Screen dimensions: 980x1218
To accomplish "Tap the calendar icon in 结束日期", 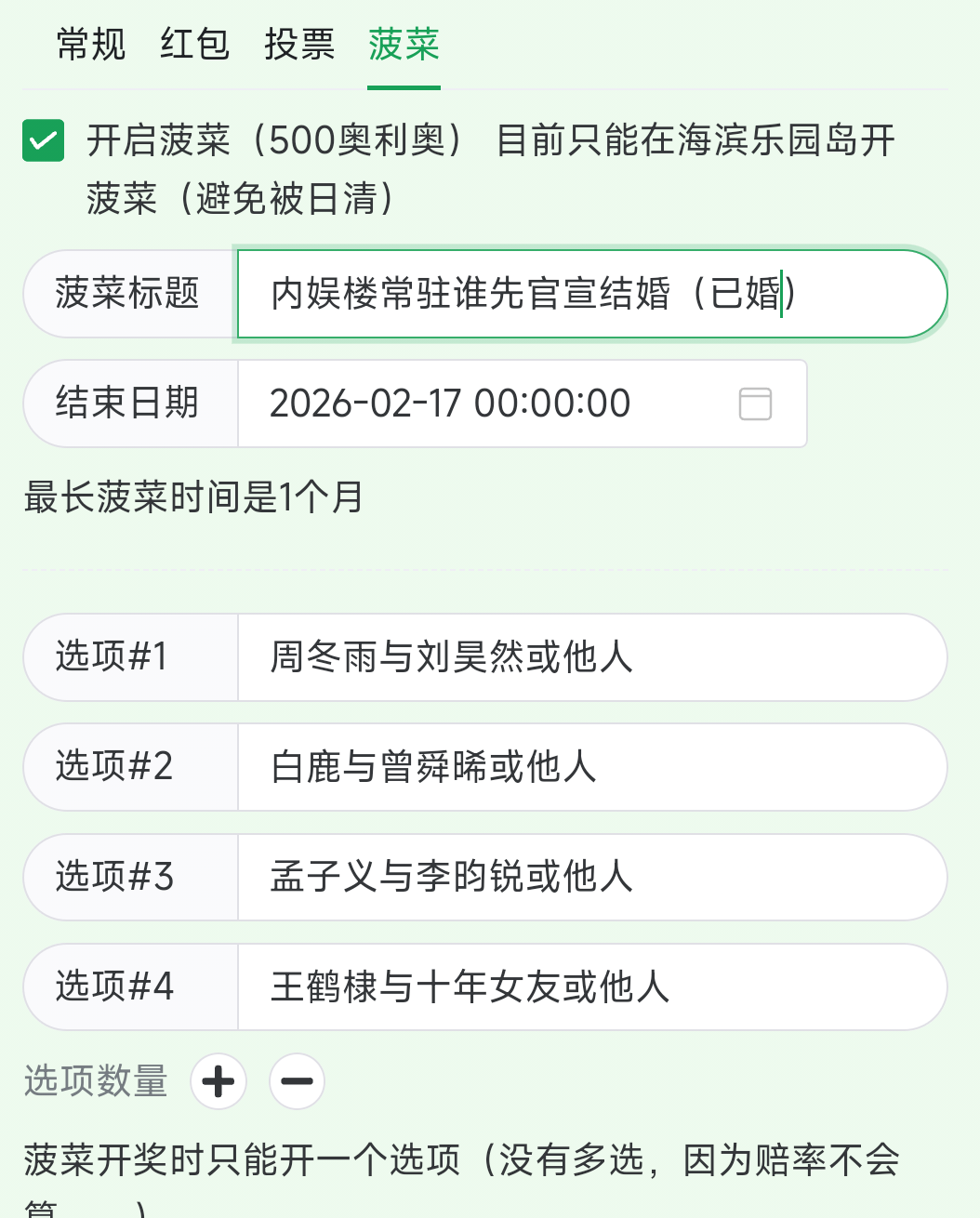I will click(755, 404).
